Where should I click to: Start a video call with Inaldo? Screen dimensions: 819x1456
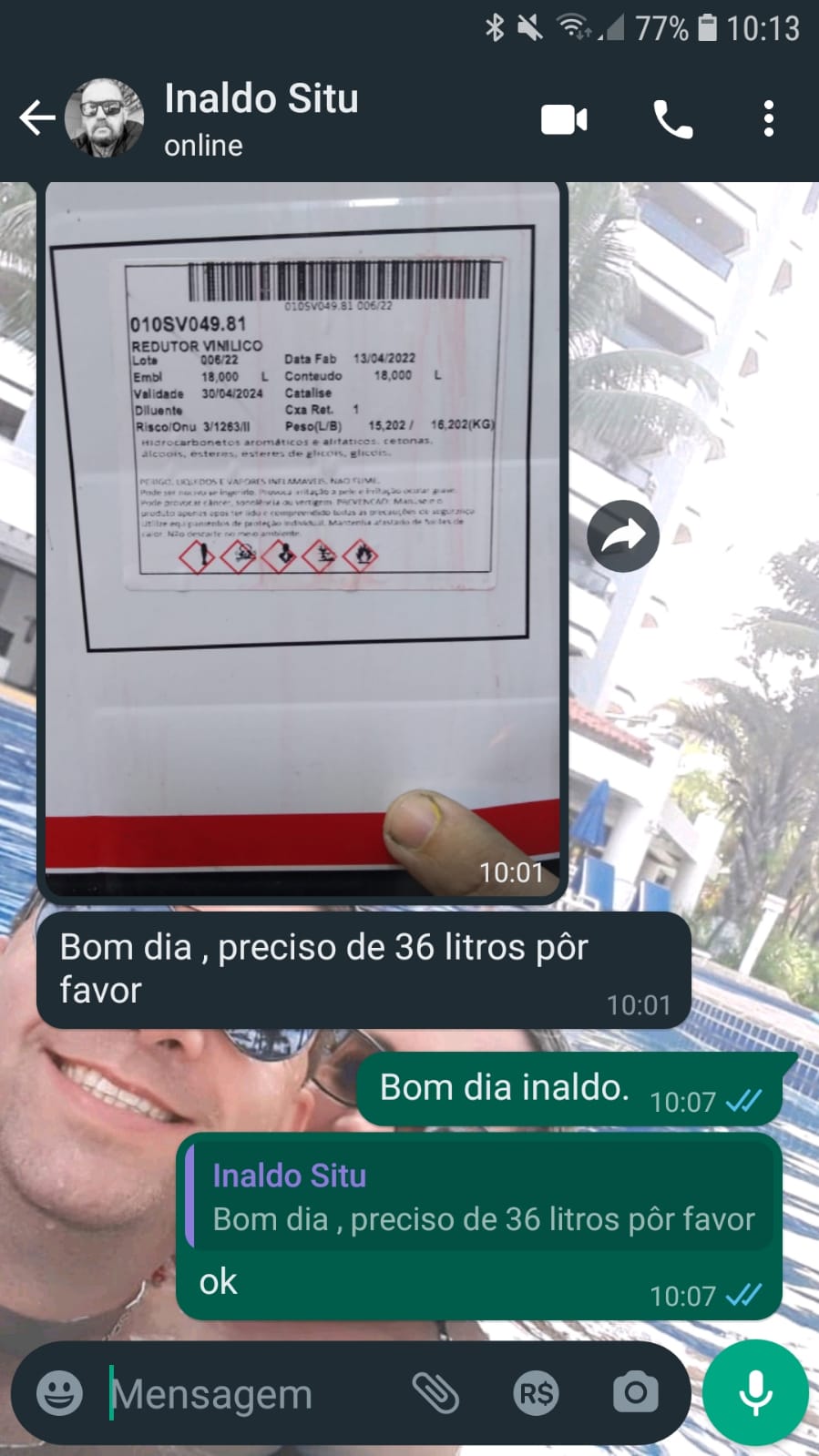(x=564, y=119)
